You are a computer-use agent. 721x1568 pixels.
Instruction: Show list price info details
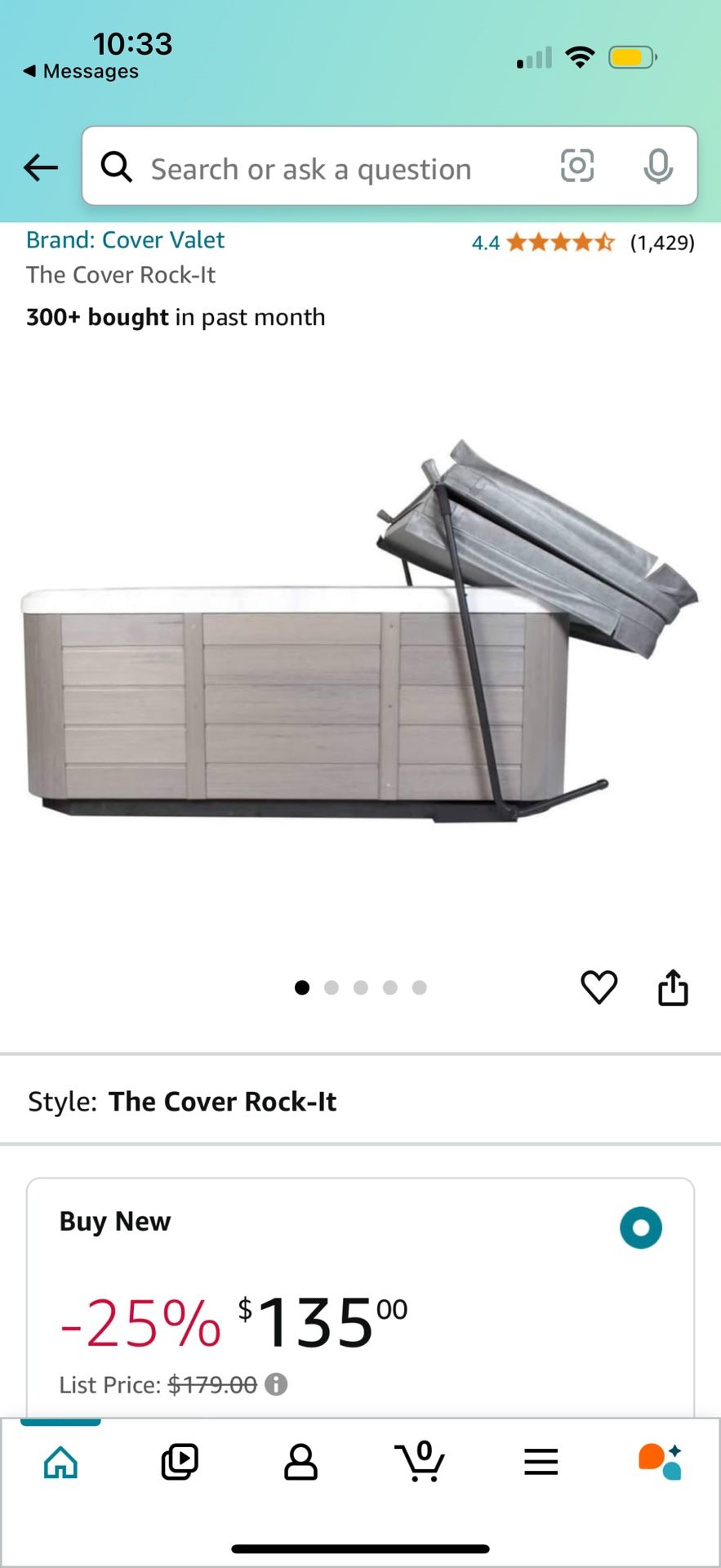coord(277,1384)
